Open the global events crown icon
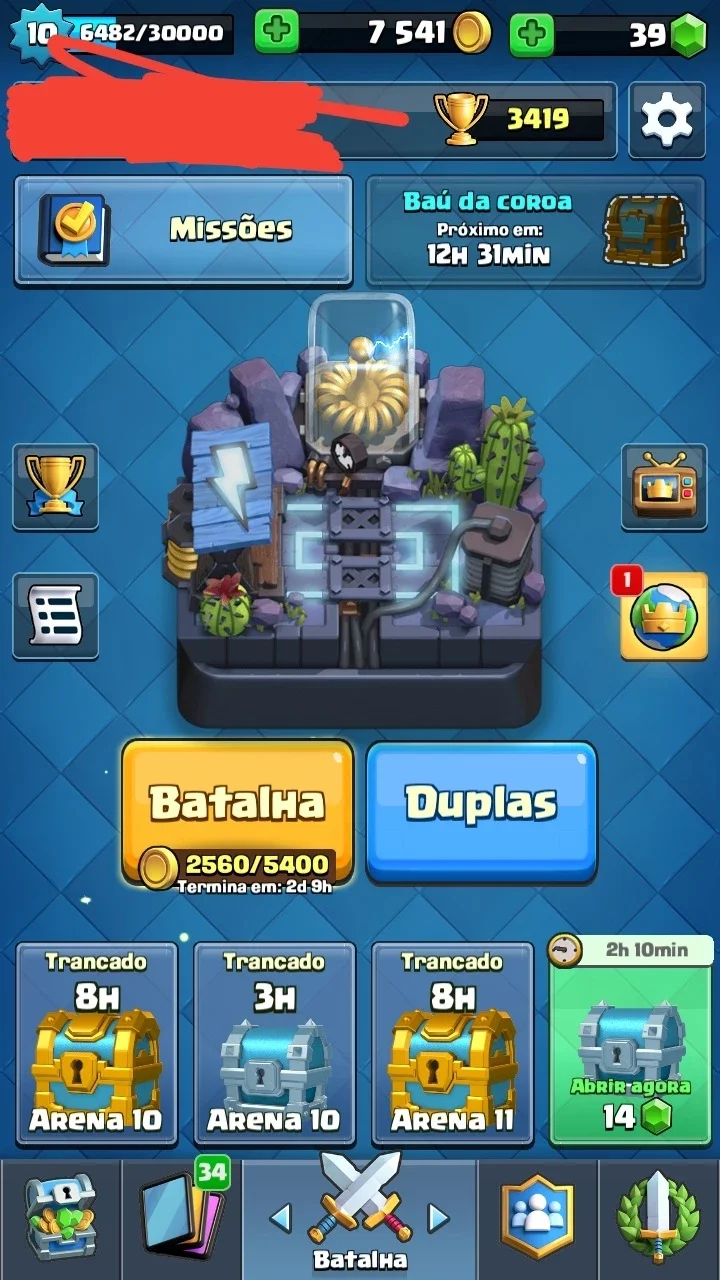This screenshot has width=720, height=1280. point(663,616)
